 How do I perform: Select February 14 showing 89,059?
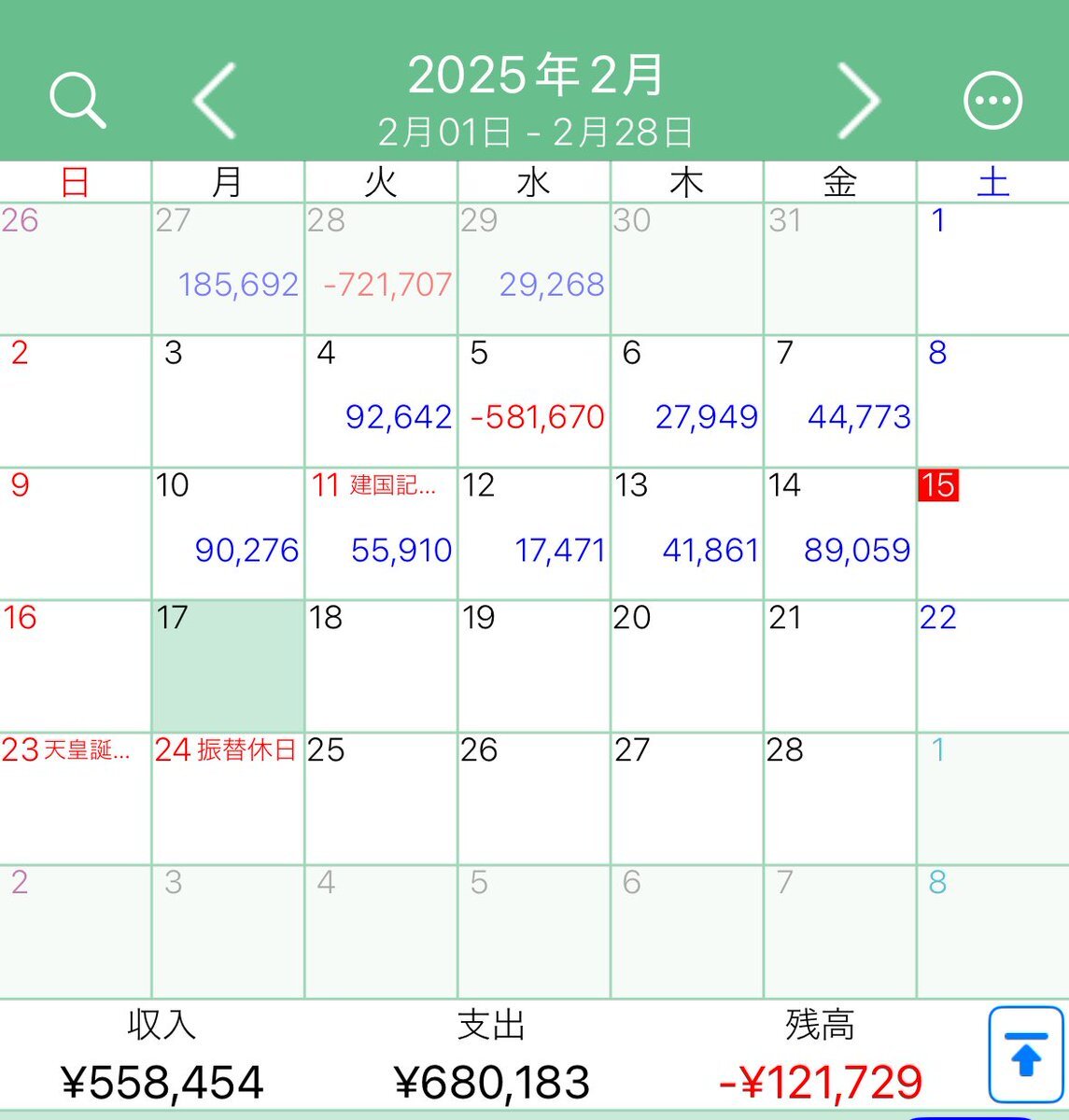840,534
